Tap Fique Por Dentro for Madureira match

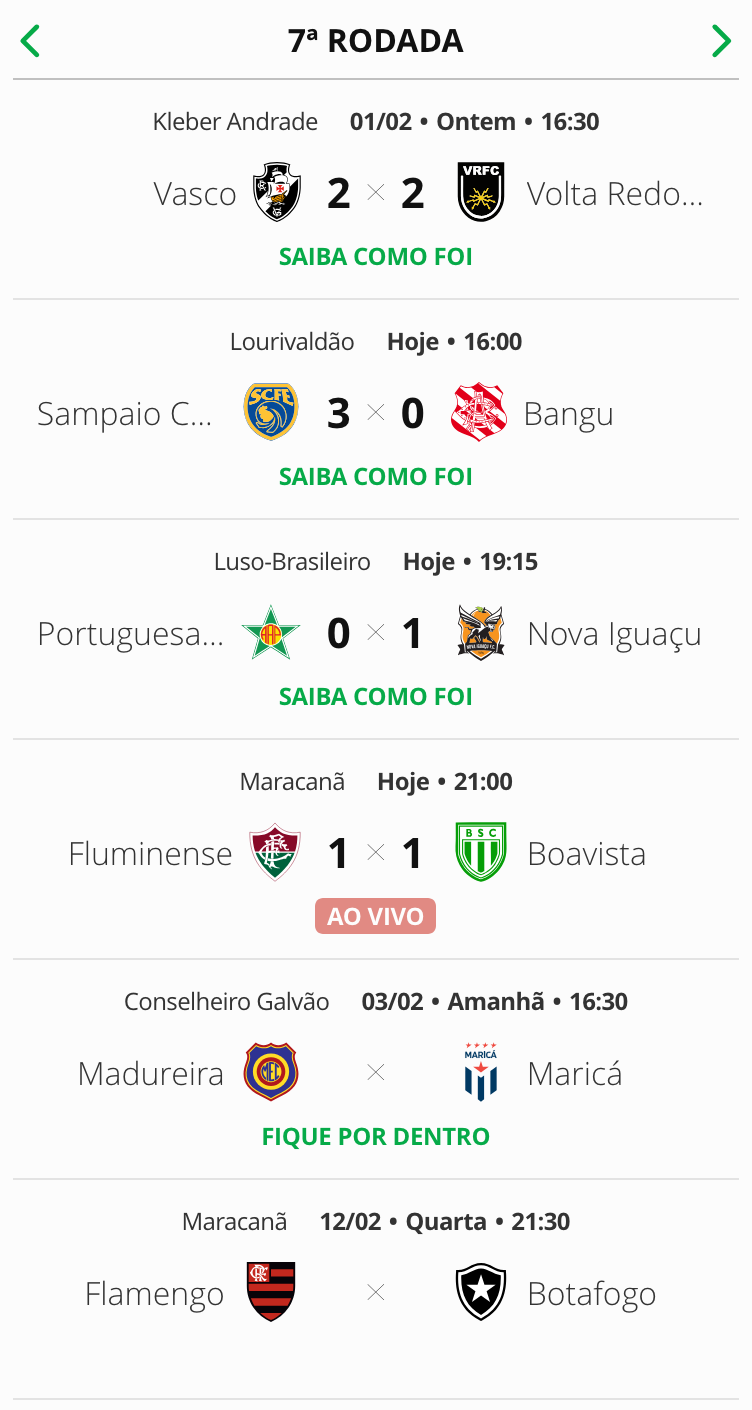[x=376, y=1137]
